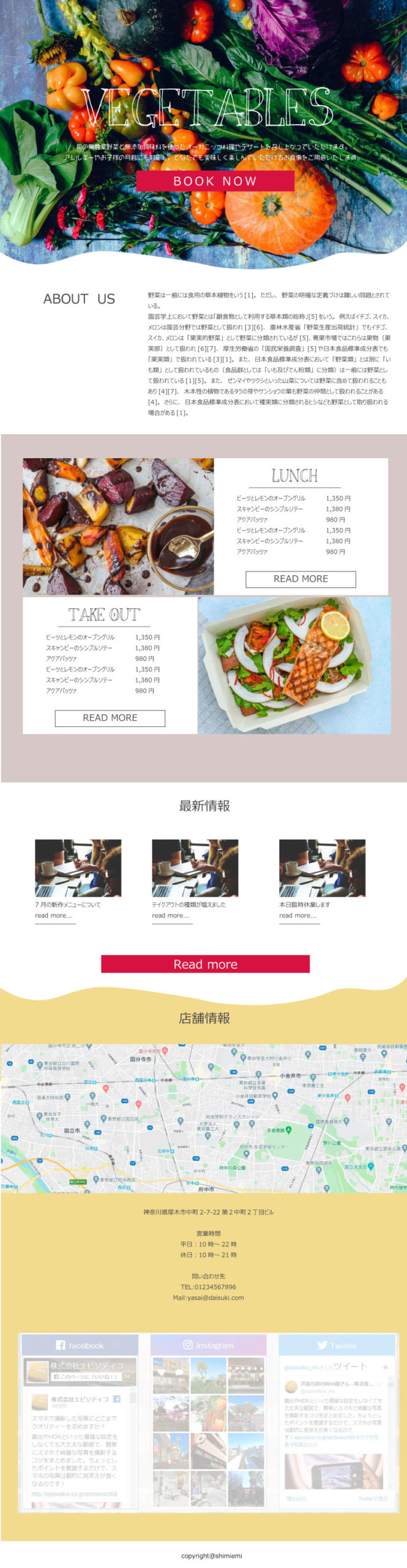Open READ MORE under the LUNCH menu

coord(301,579)
